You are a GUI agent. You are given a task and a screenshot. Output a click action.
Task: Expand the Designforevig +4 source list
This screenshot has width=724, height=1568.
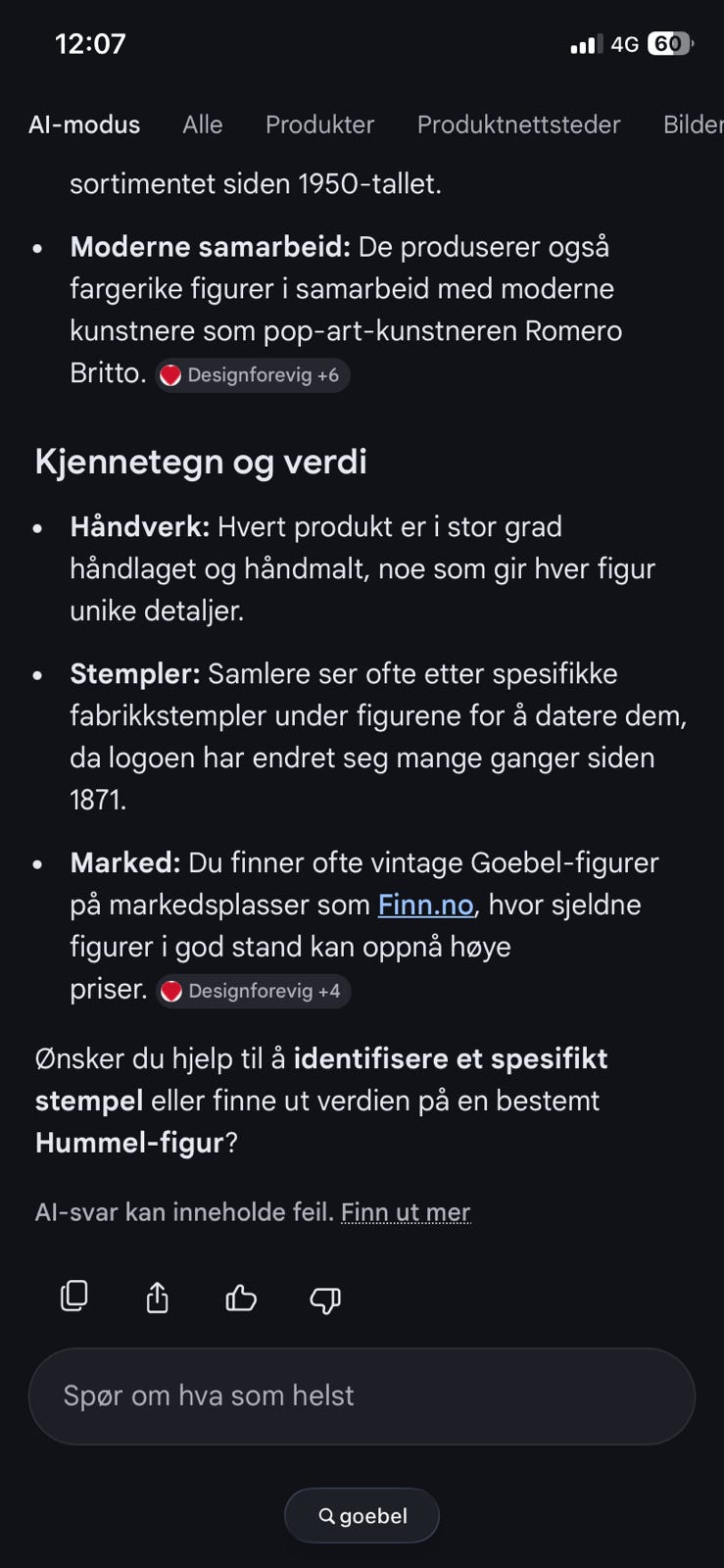click(x=252, y=990)
